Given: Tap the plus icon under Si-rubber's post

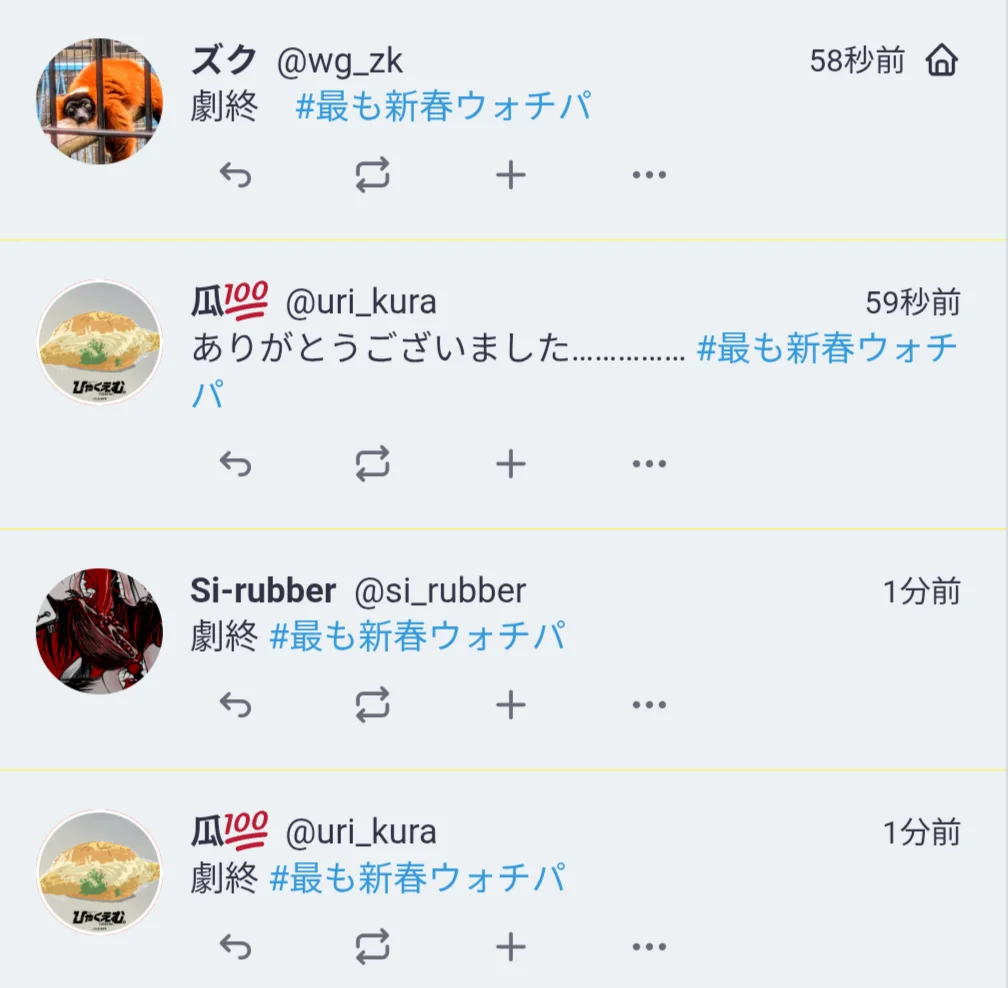Looking at the screenshot, I should point(511,705).
